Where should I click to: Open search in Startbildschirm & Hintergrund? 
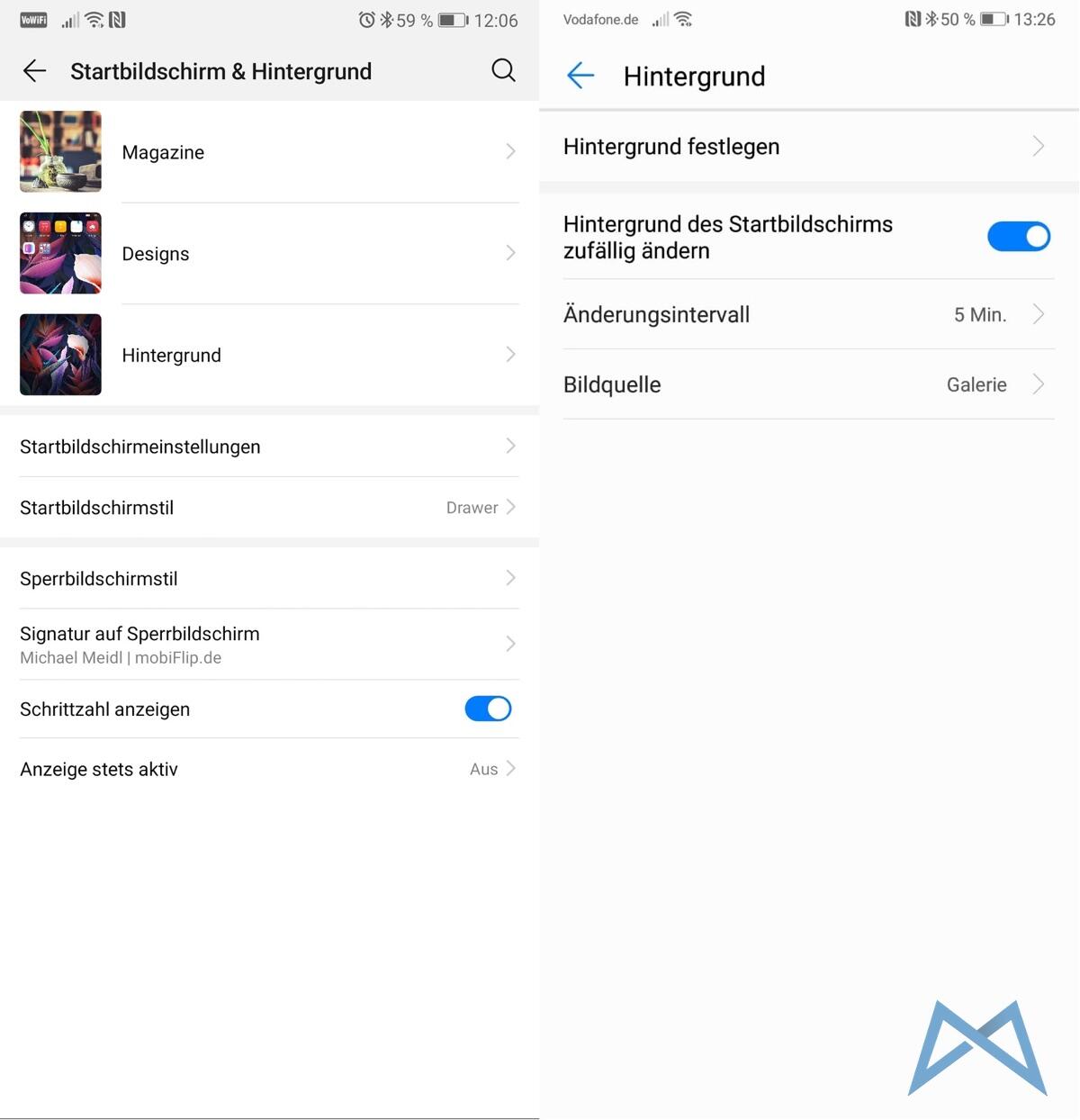coord(503,70)
